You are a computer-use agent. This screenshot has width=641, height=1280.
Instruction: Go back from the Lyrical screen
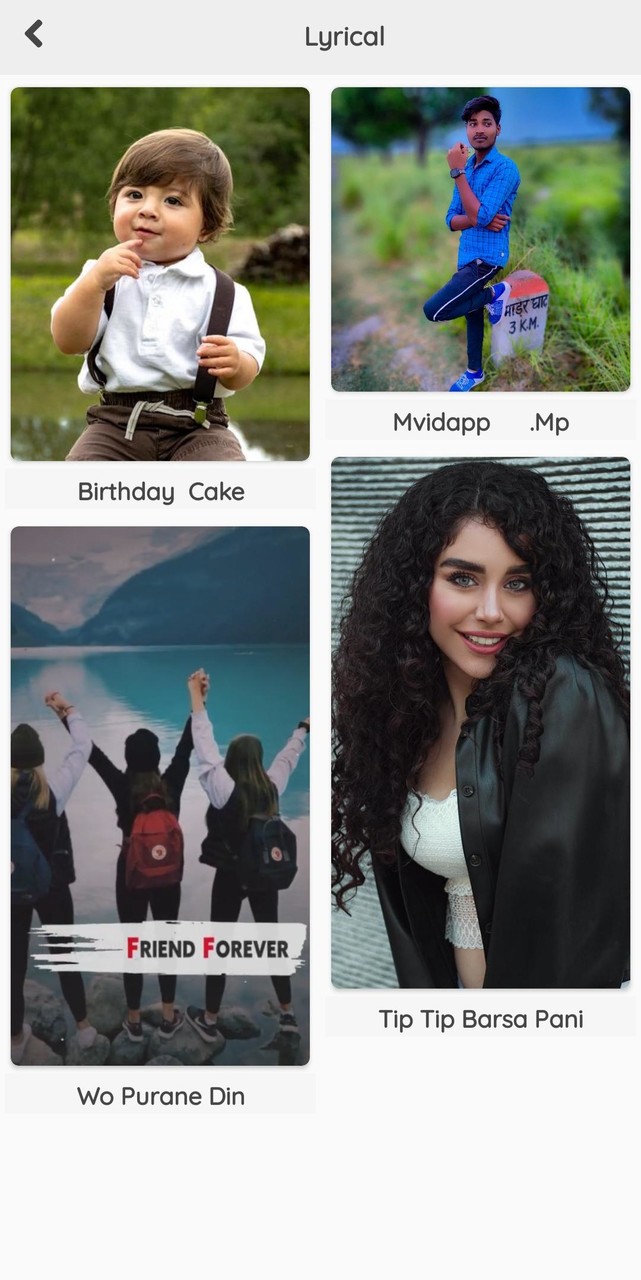[34, 35]
